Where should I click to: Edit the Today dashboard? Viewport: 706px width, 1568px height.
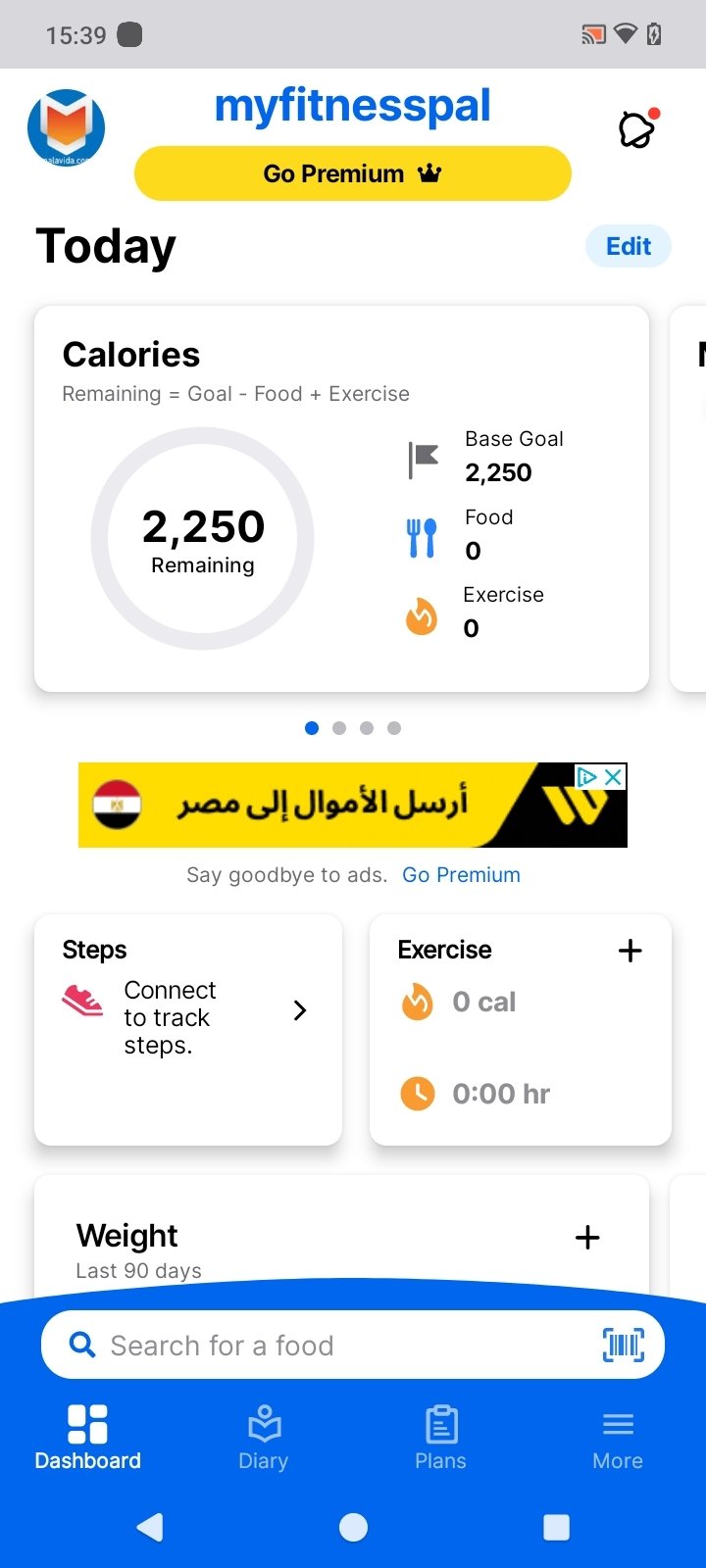(629, 246)
